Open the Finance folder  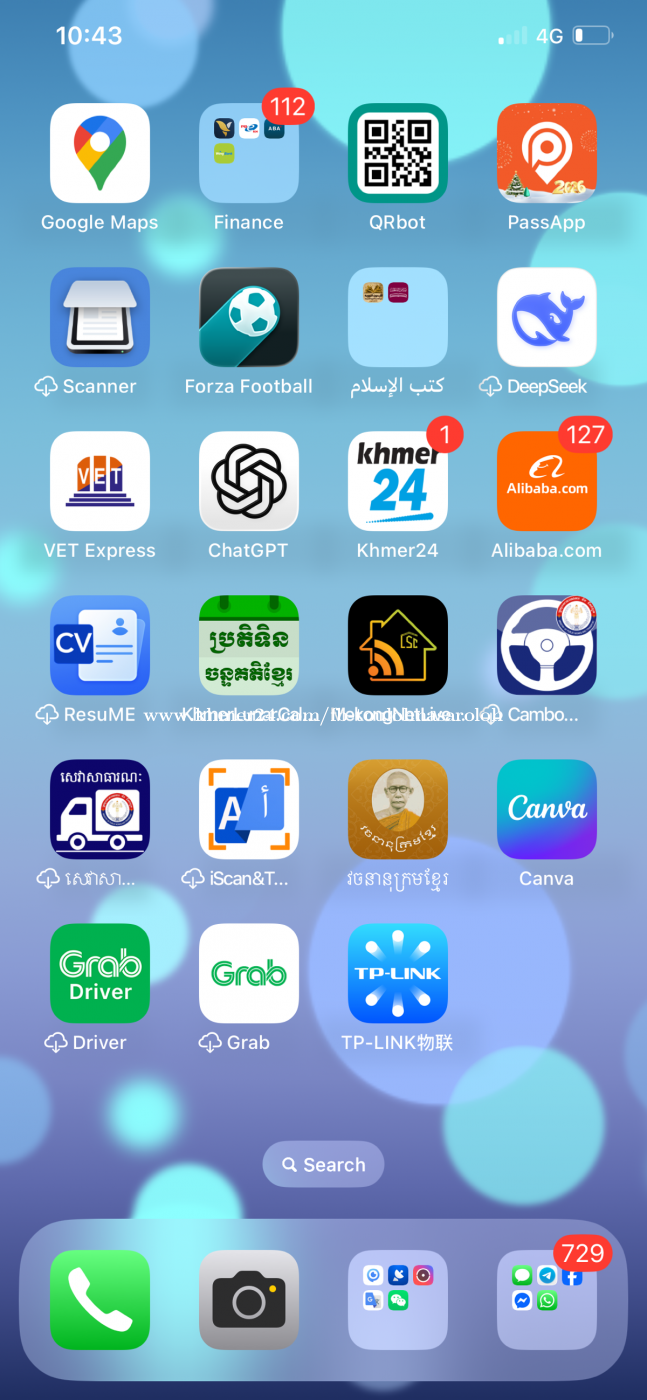(x=249, y=153)
